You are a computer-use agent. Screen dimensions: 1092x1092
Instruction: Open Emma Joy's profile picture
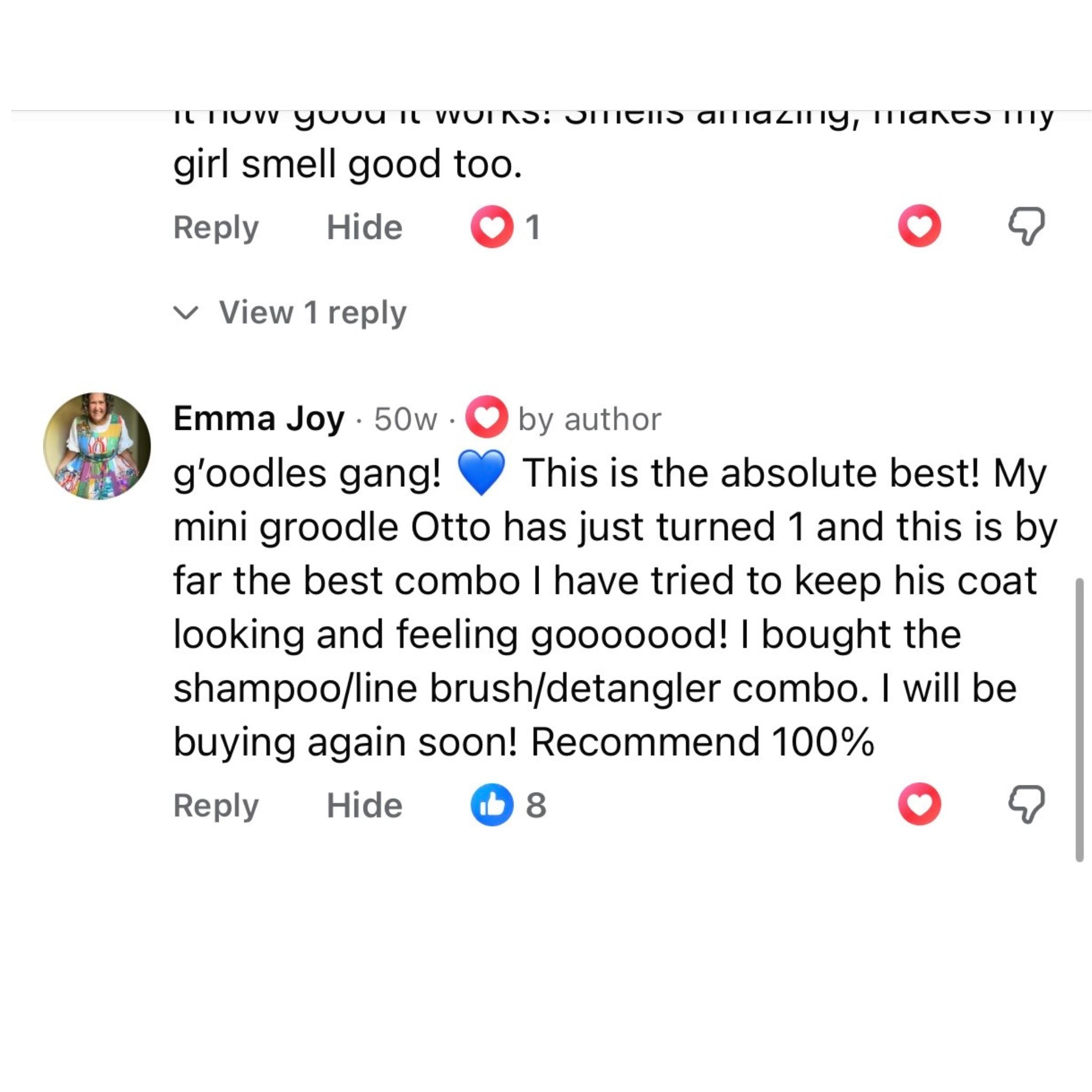click(97, 445)
